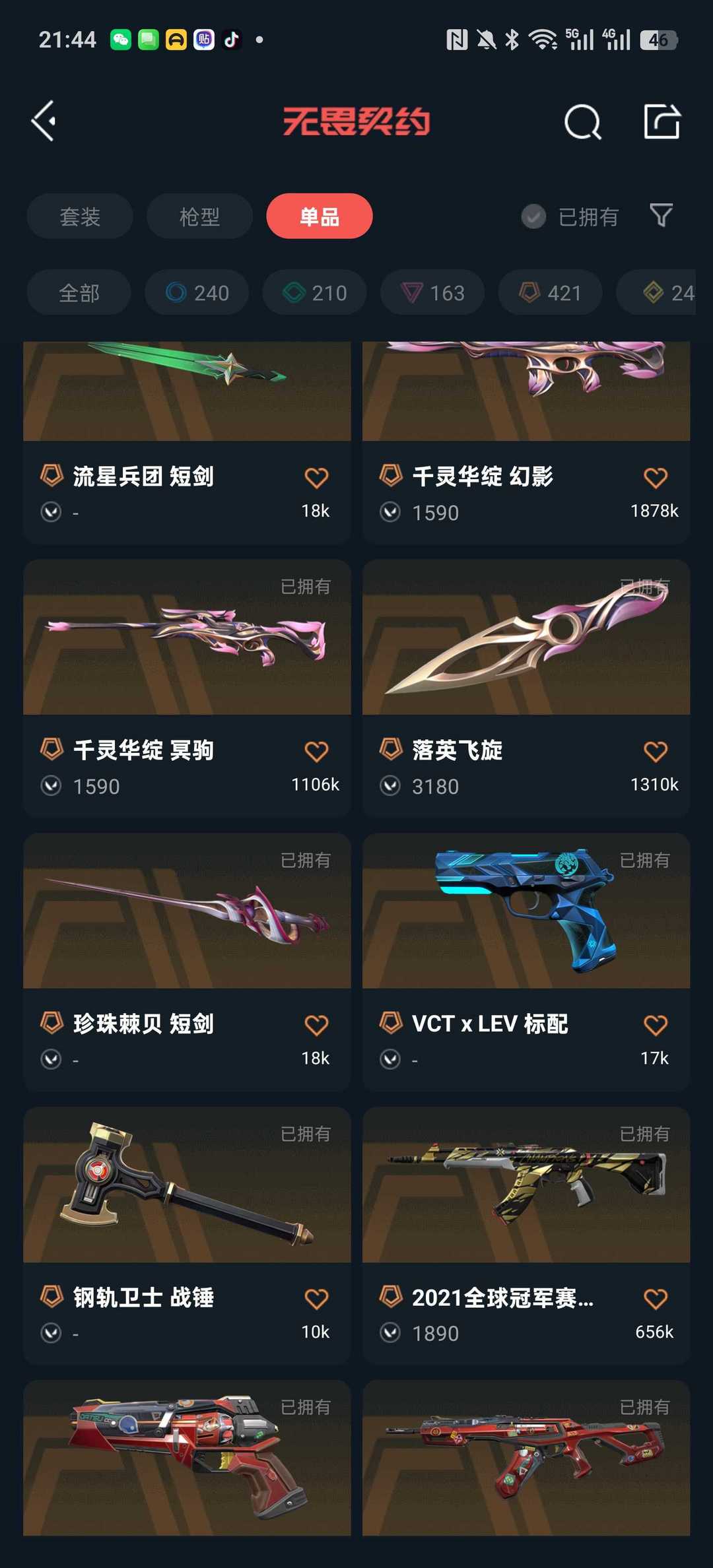Select the 全部 chip
The width and height of the screenshot is (713, 1568).
tap(79, 292)
